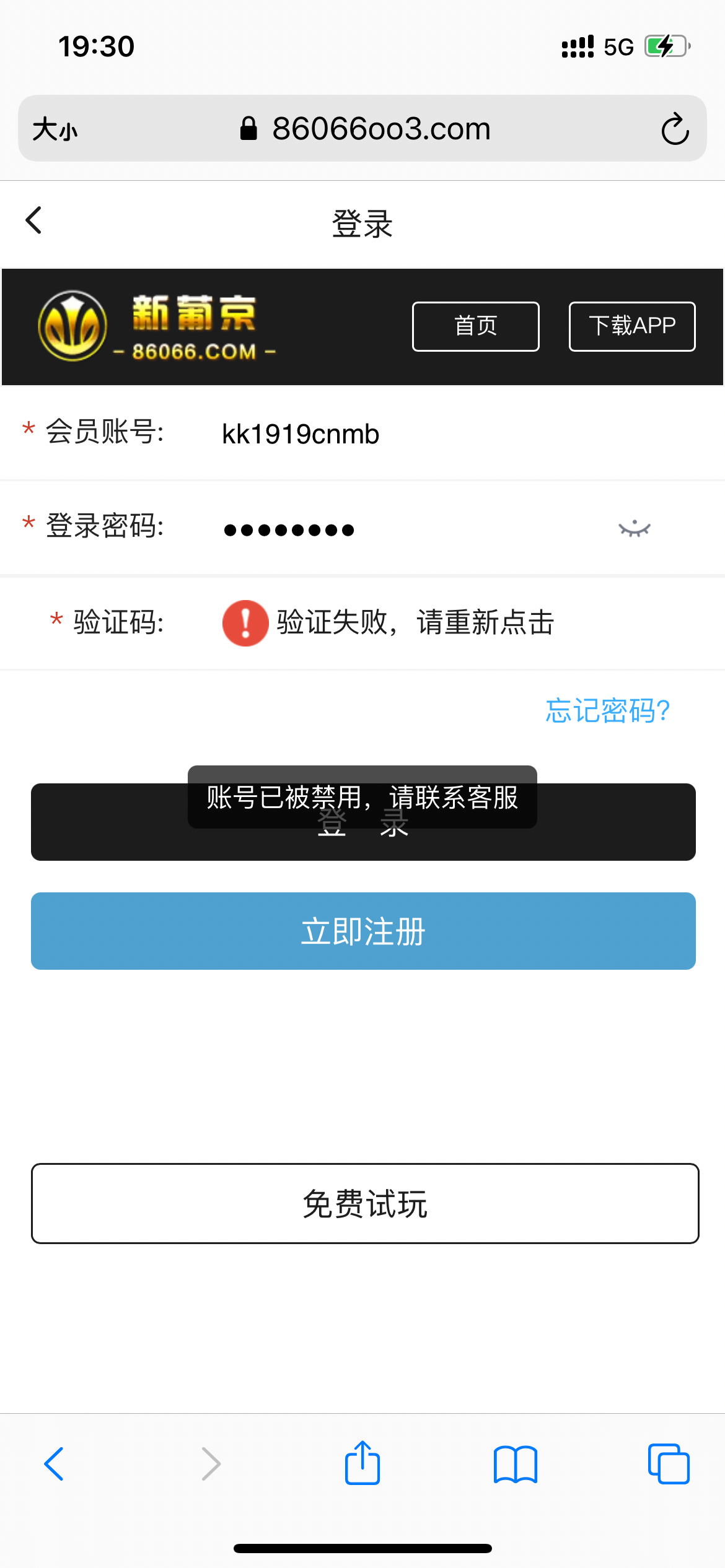Viewport: 725px width, 1568px height.
Task: Go back using the login page arrow
Action: pyautogui.click(x=34, y=220)
